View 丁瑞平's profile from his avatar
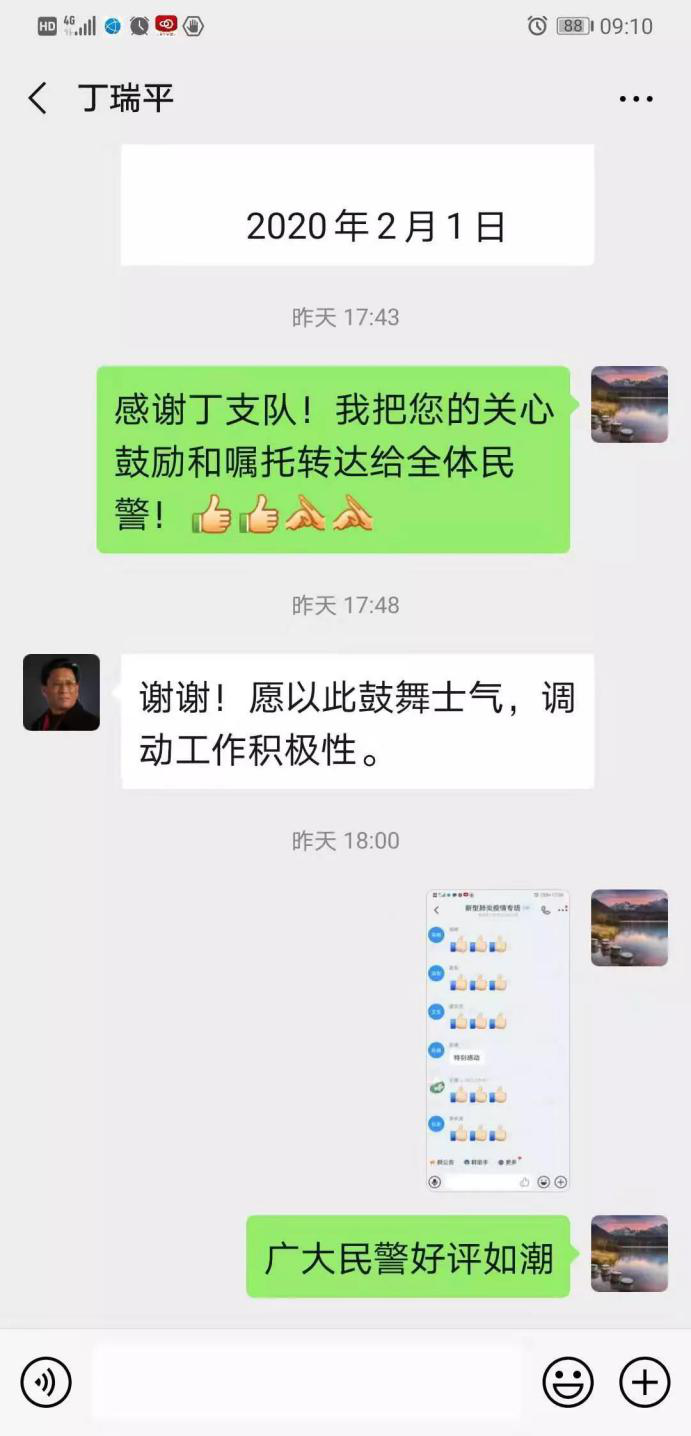The image size is (691, 1436). tap(61, 692)
